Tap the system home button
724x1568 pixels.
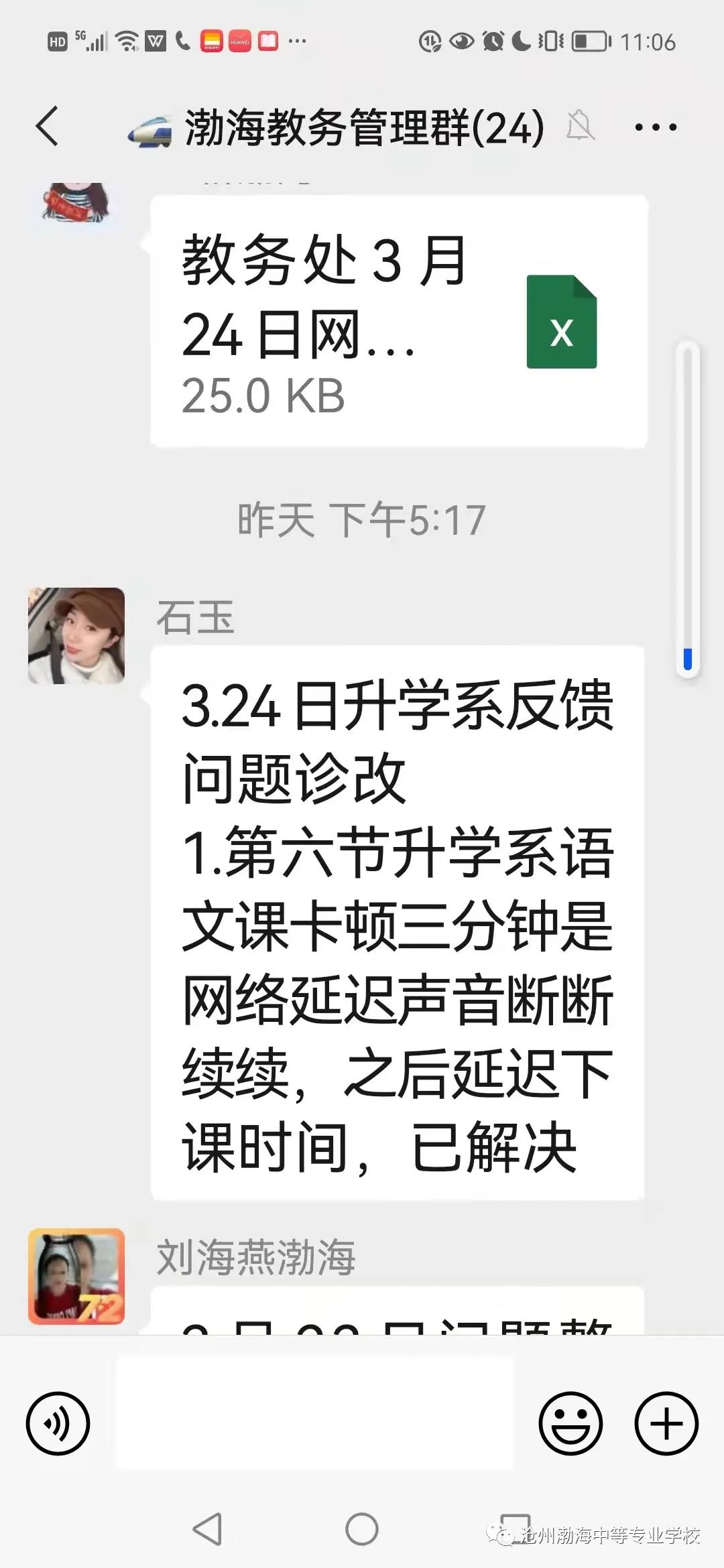coord(362,1530)
